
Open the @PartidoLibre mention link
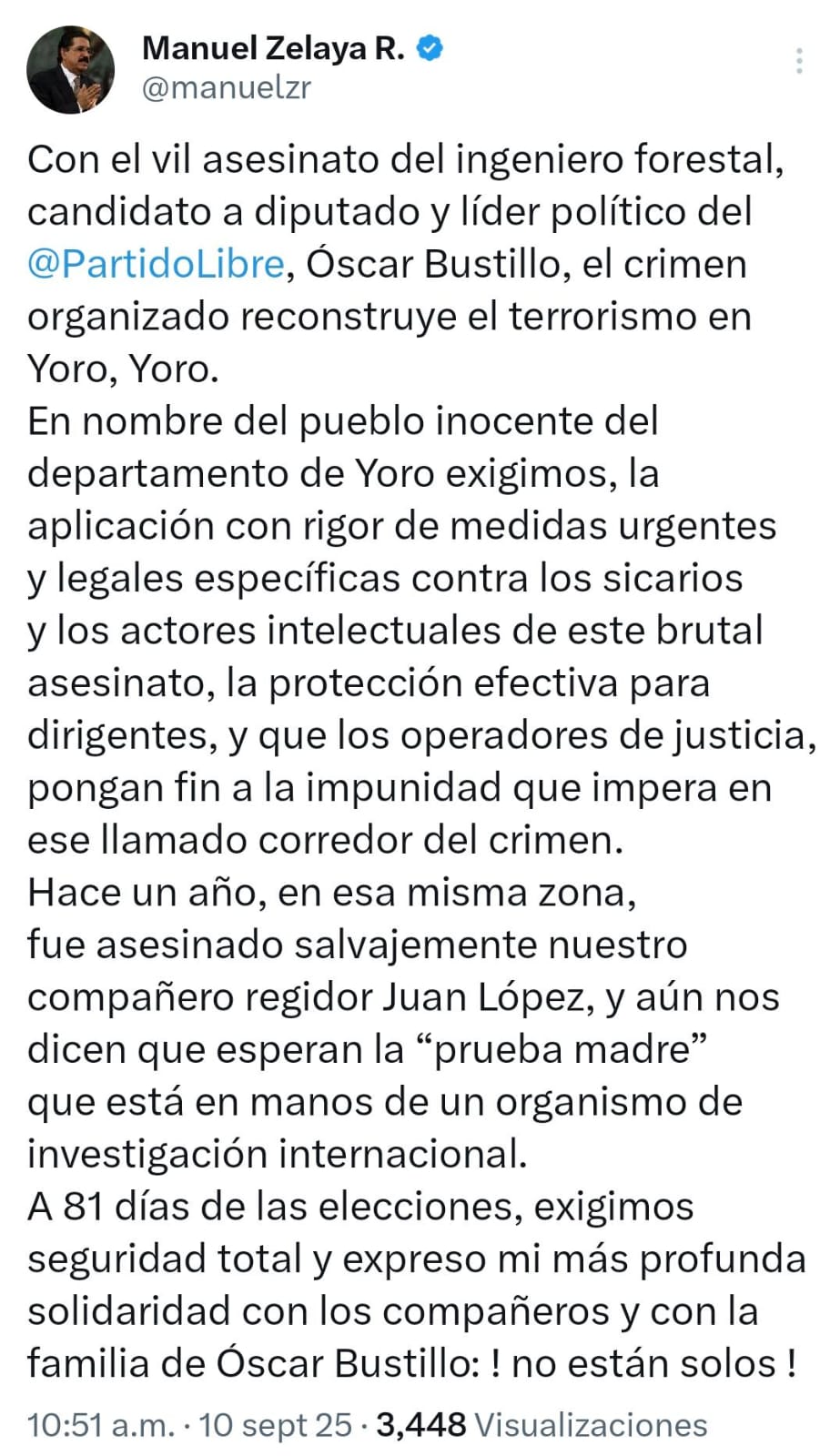157,264
